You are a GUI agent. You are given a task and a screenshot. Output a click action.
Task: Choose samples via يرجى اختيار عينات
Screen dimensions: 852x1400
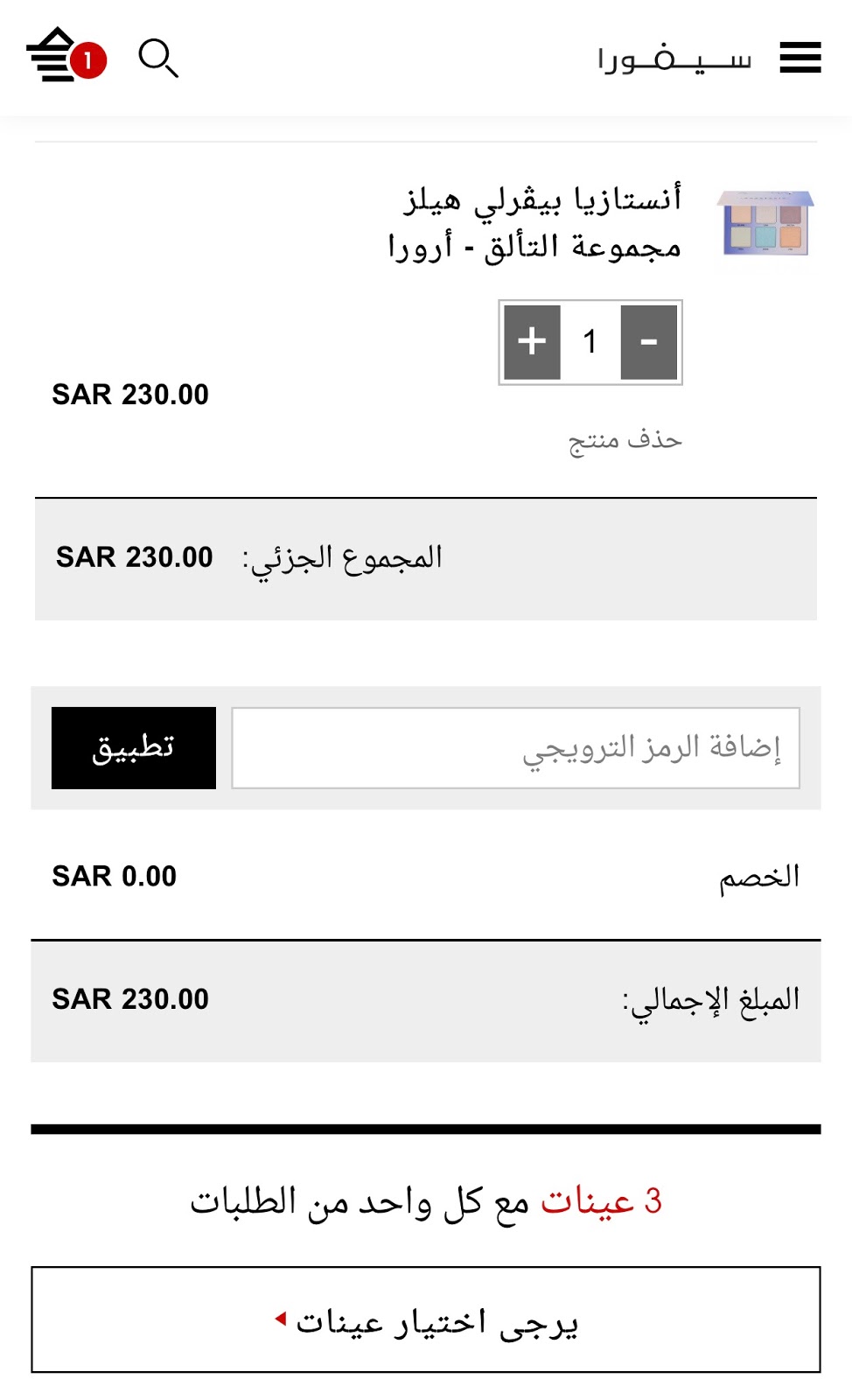tap(426, 1319)
